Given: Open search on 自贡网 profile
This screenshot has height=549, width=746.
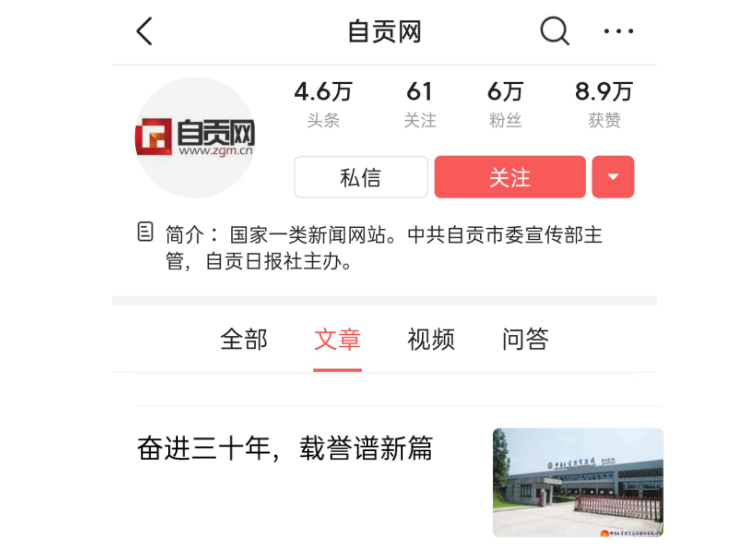Looking at the screenshot, I should point(554,32).
